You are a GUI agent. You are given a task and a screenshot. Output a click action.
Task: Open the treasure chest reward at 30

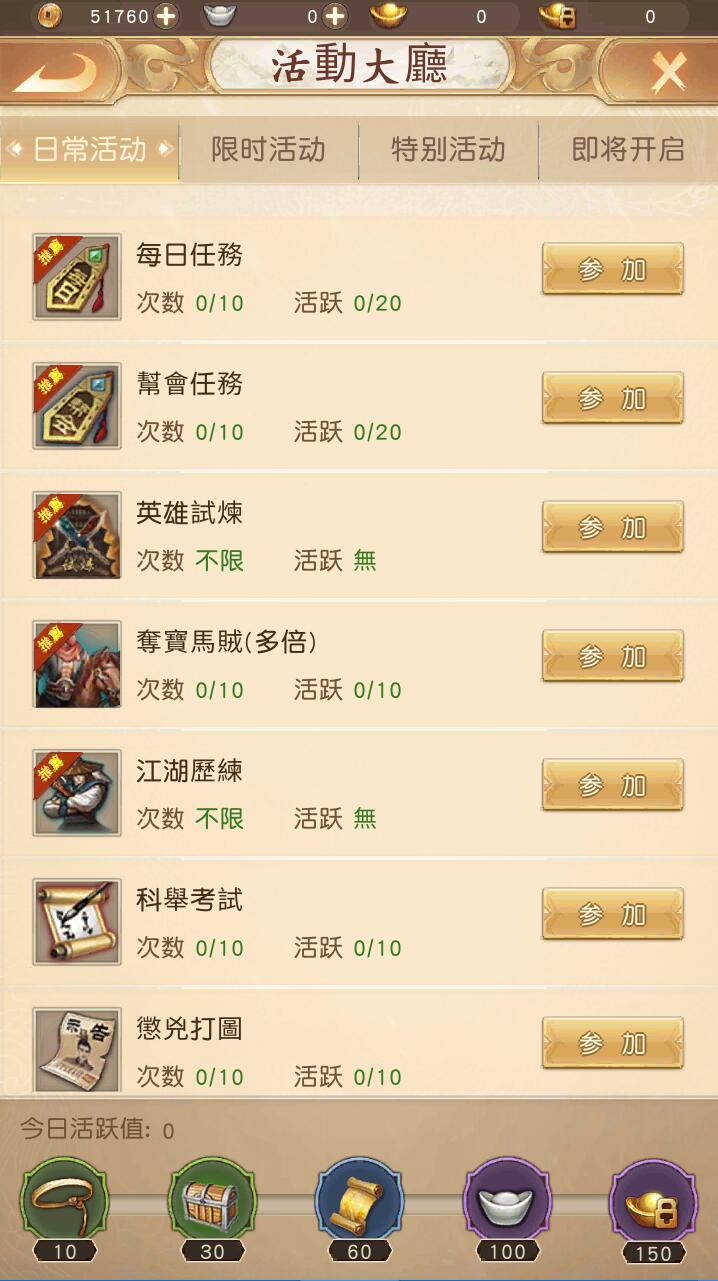(x=212, y=1201)
